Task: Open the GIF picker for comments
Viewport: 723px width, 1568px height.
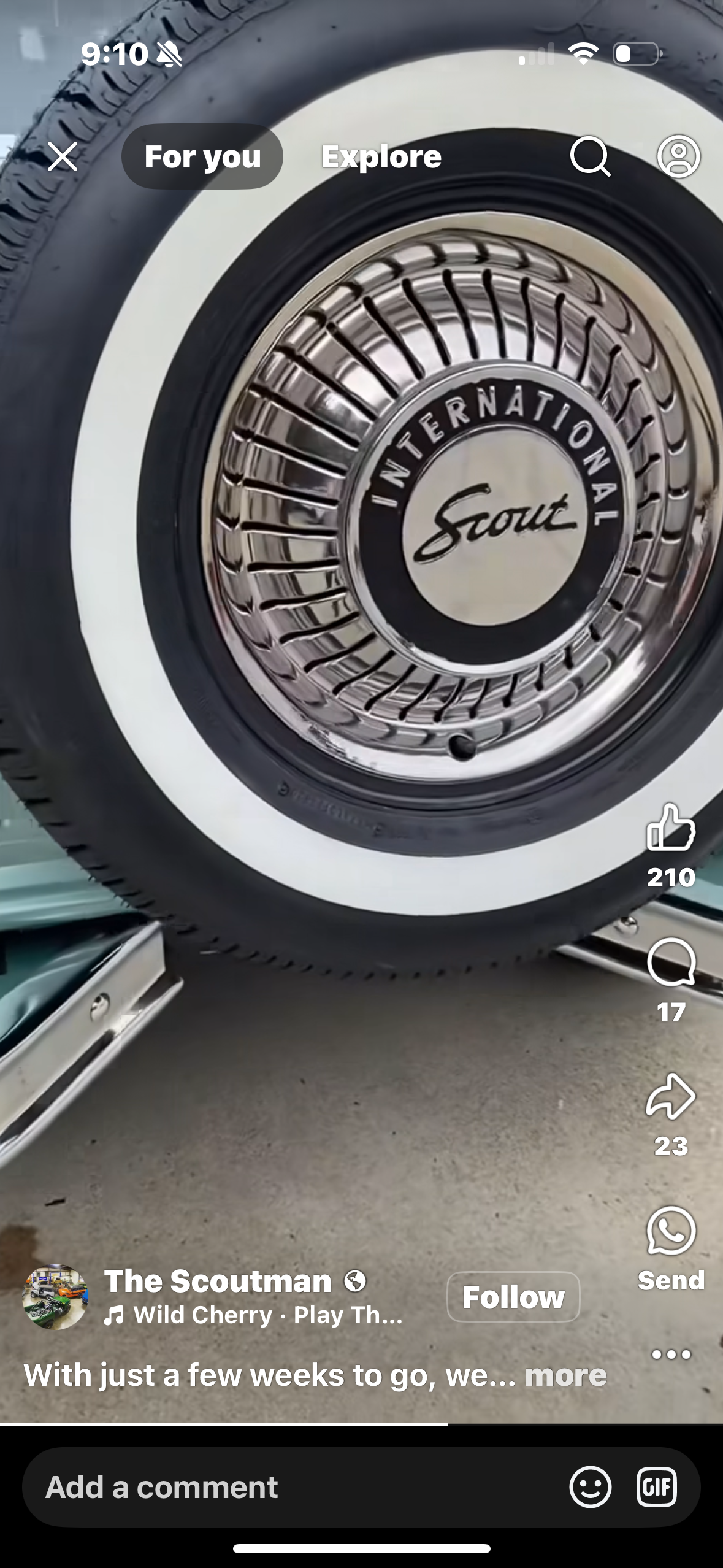Action: 656,1487
